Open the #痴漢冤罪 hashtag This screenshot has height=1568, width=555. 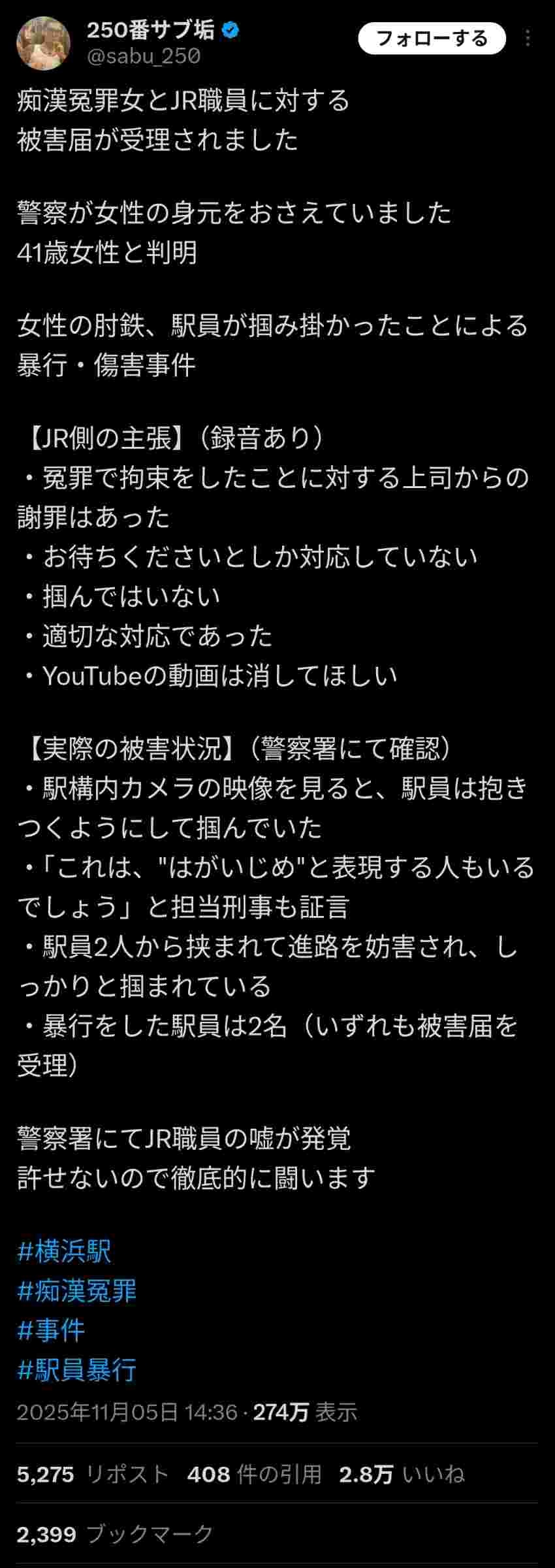(77, 1291)
